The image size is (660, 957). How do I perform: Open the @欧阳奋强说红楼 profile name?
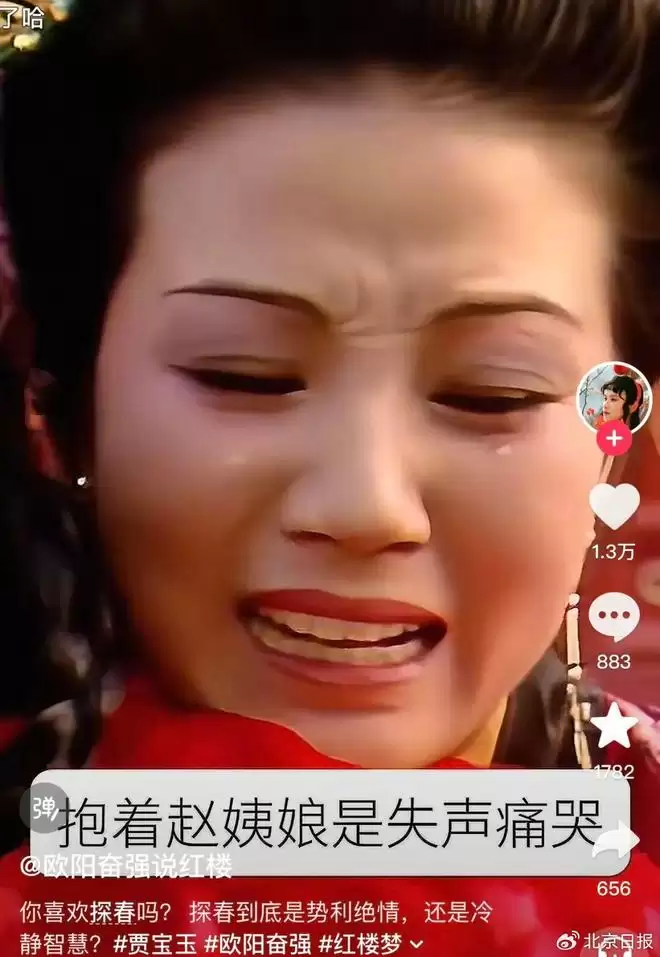(126, 865)
